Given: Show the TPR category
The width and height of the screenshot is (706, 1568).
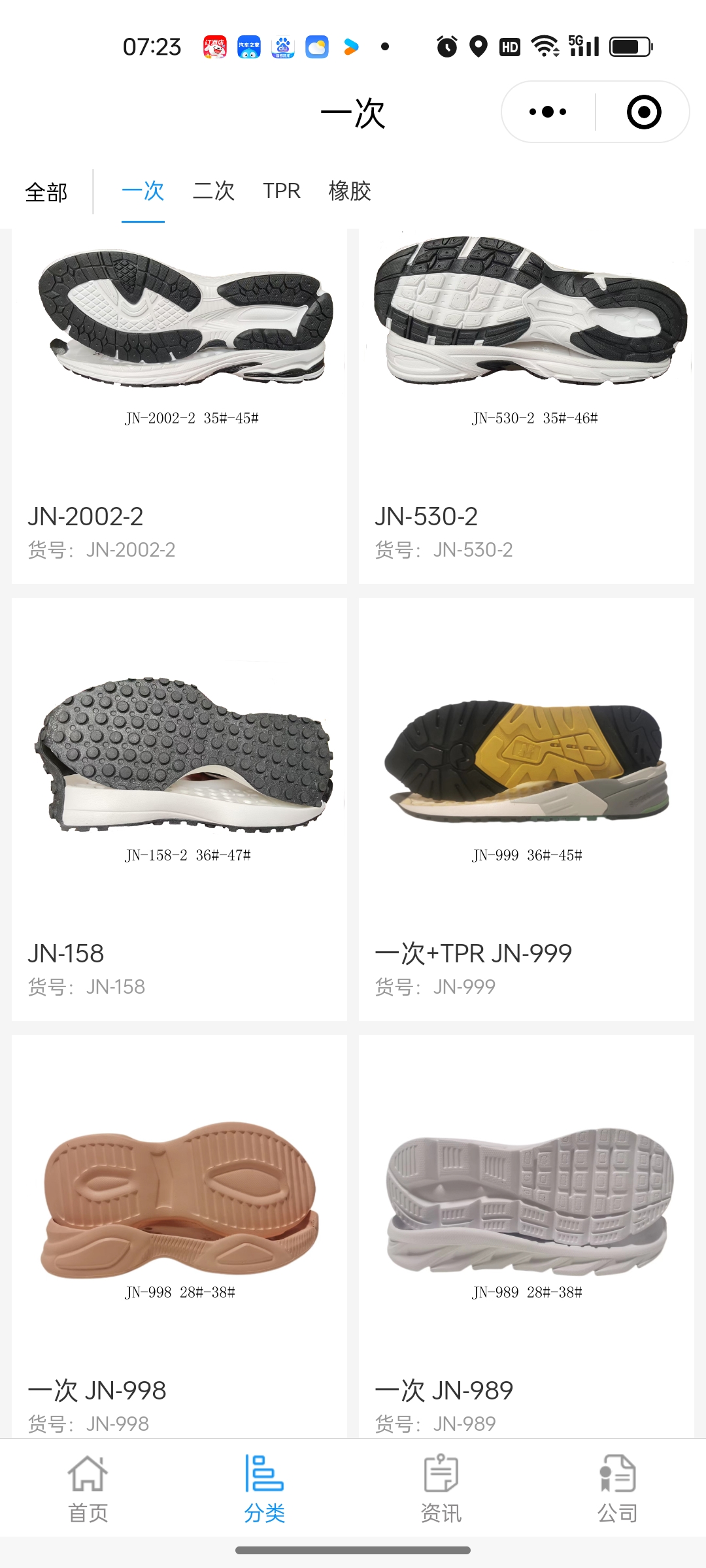Looking at the screenshot, I should [282, 191].
